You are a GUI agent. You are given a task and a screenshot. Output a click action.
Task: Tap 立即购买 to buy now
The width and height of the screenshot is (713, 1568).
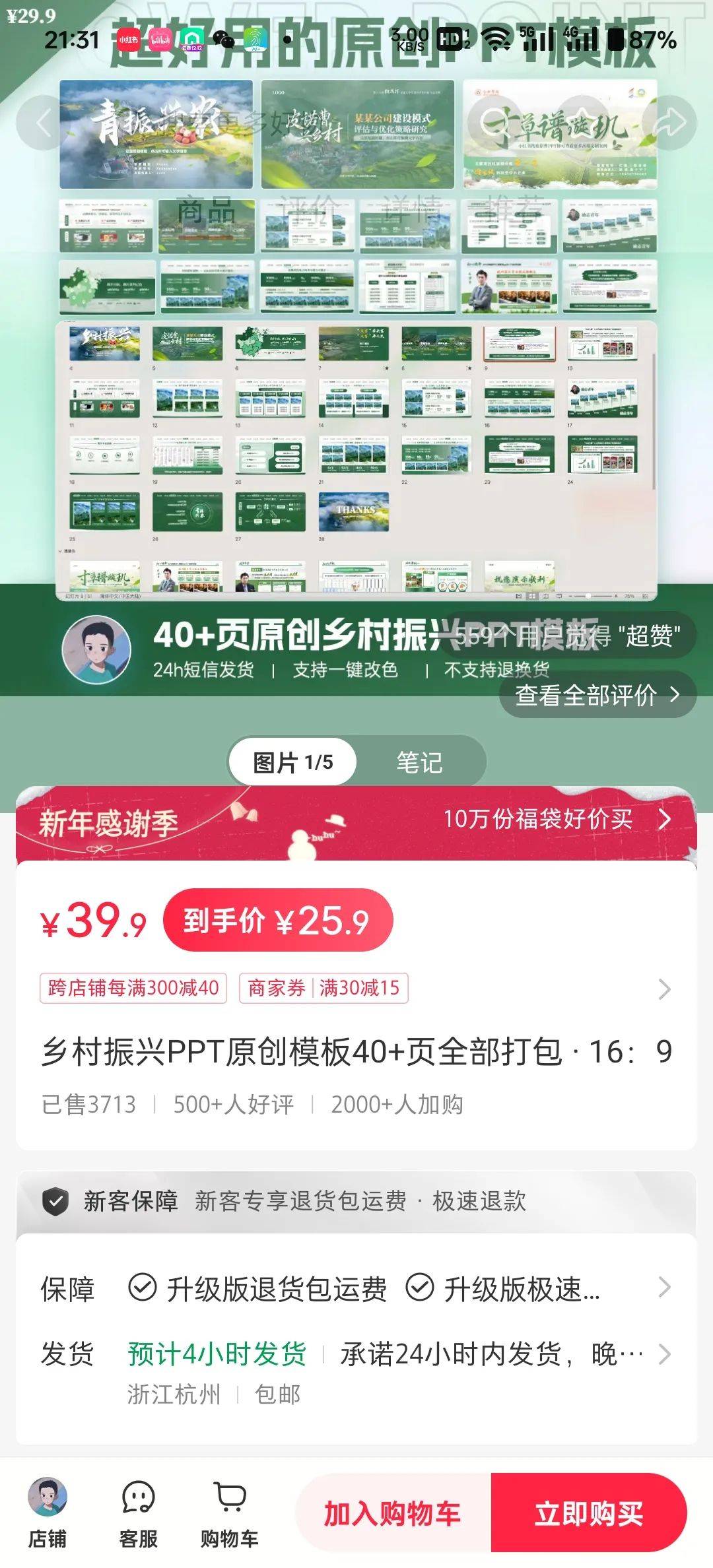click(588, 1513)
